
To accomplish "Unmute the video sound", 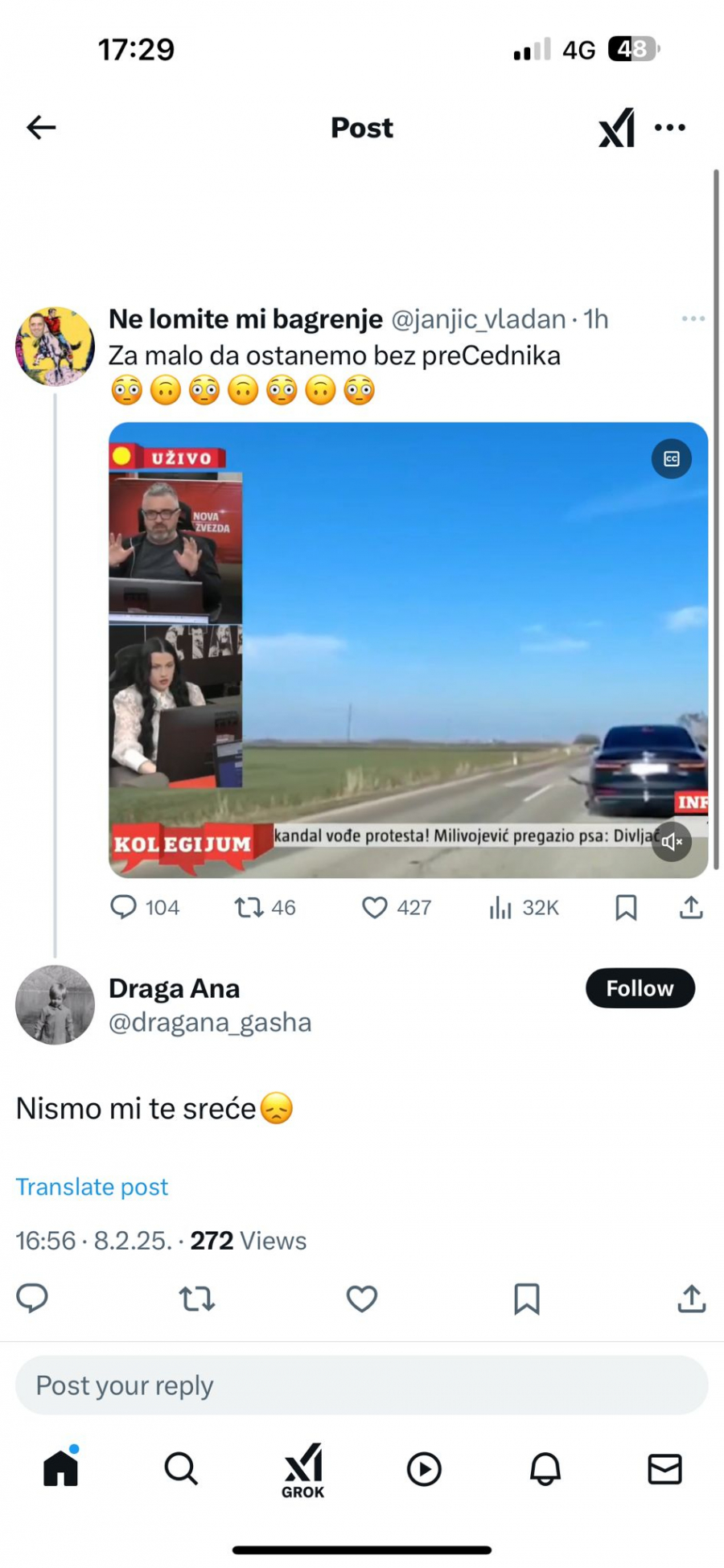I will 672,842.
